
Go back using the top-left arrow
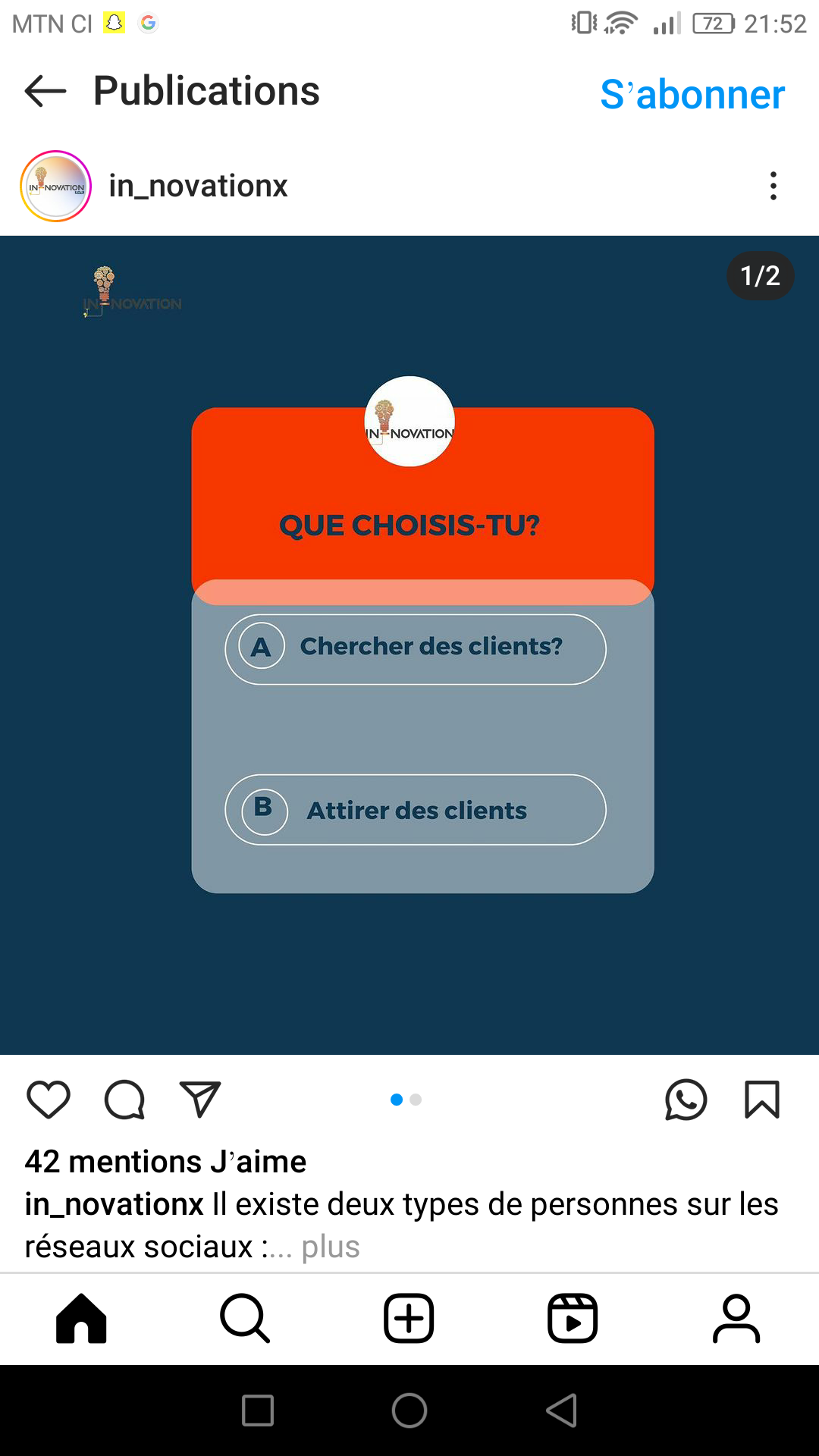[45, 92]
